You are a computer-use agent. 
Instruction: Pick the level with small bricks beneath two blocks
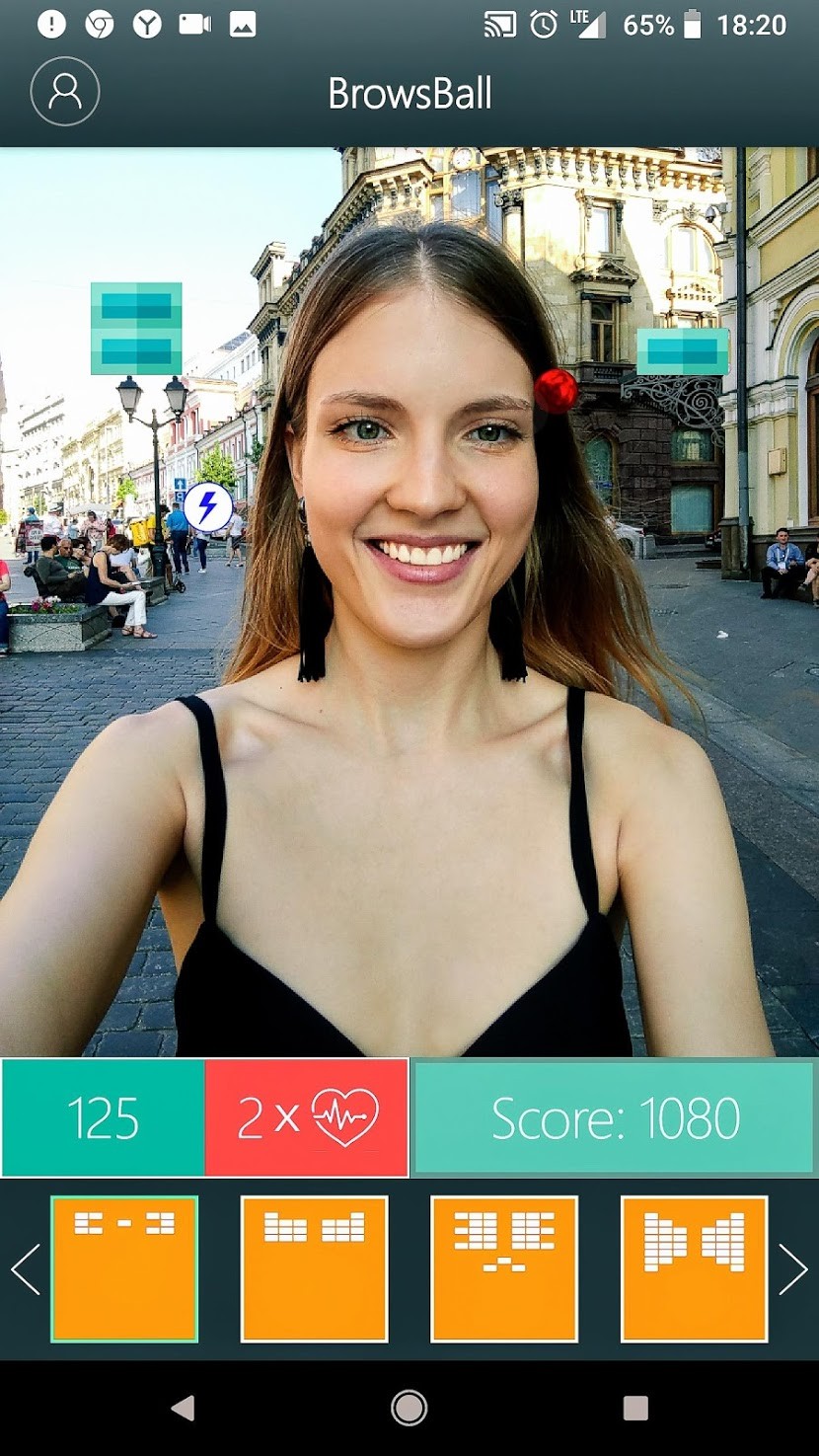coord(504,1269)
